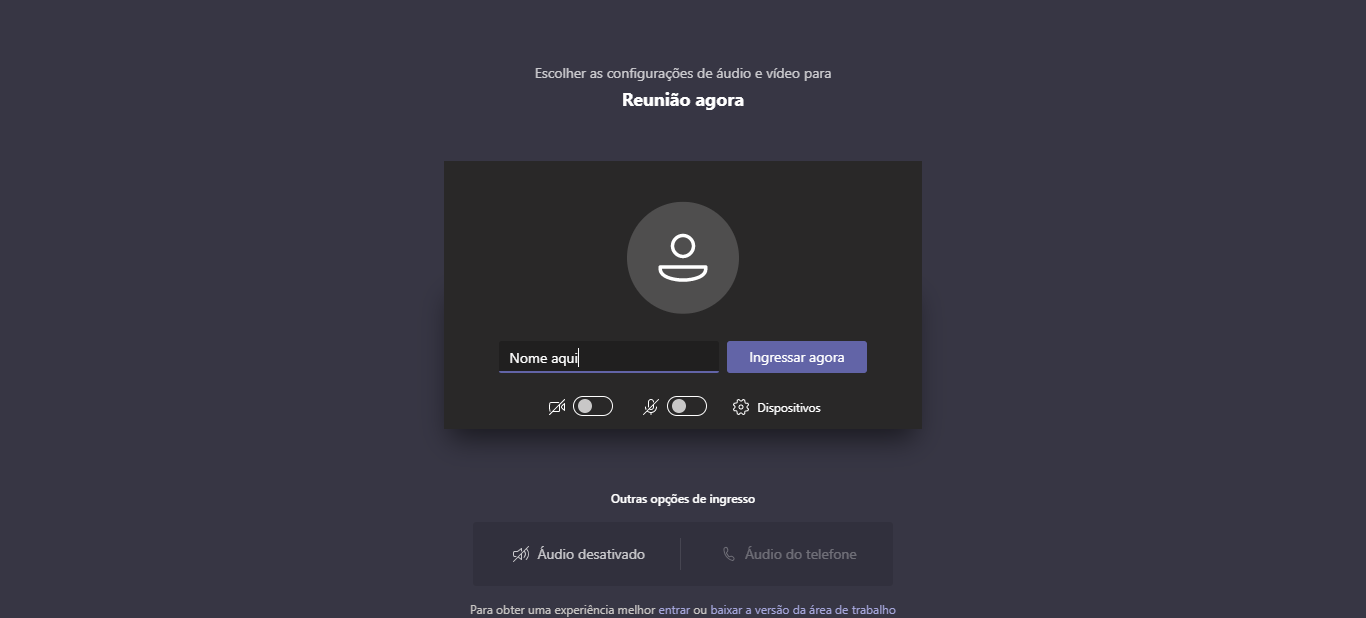Enable the microphone switch
The height and width of the screenshot is (618, 1366).
[686, 406]
